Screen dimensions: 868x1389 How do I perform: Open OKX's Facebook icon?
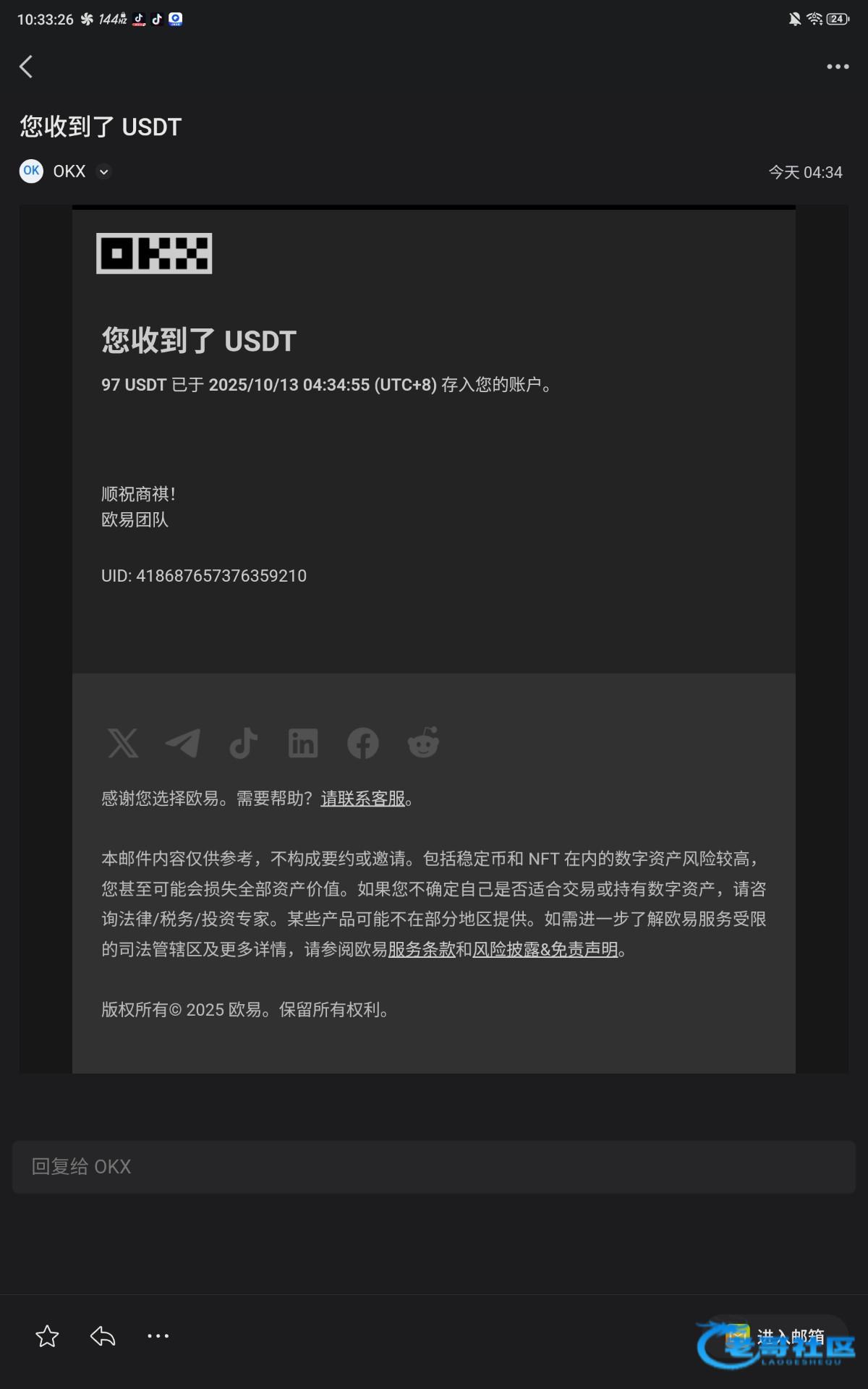(x=363, y=743)
